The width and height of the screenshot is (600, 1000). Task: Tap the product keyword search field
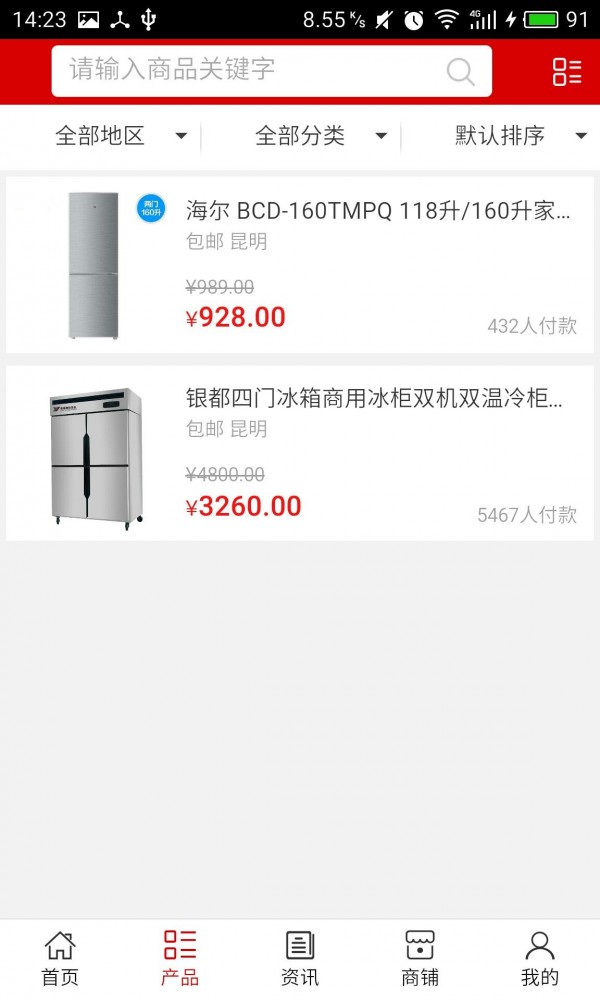click(x=250, y=70)
